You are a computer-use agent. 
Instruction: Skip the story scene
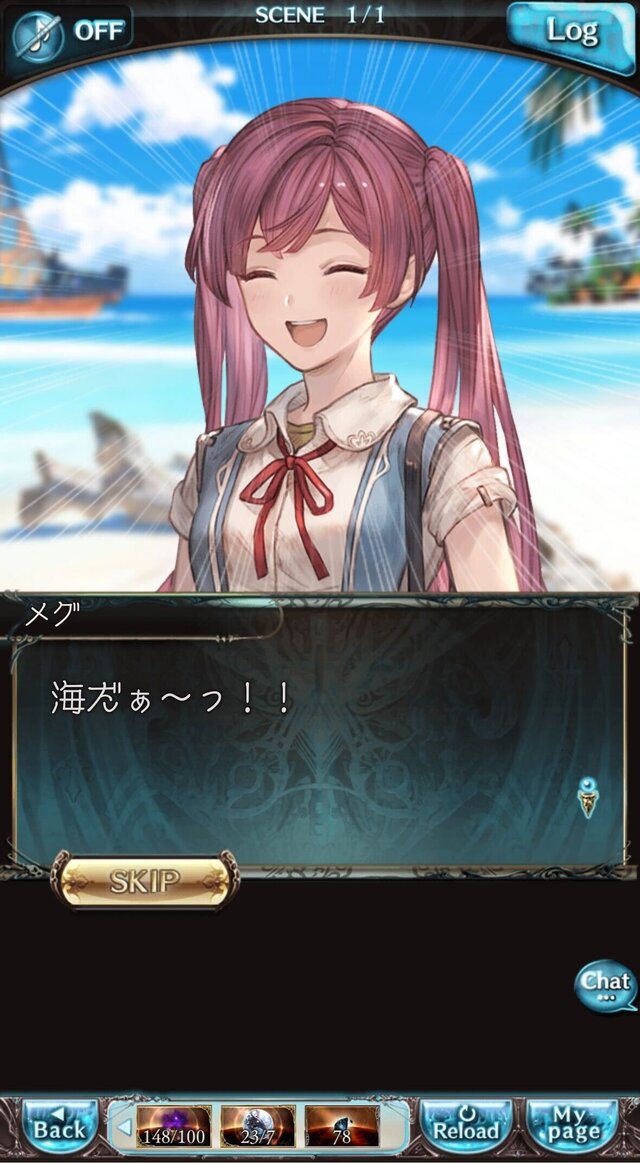pos(146,881)
